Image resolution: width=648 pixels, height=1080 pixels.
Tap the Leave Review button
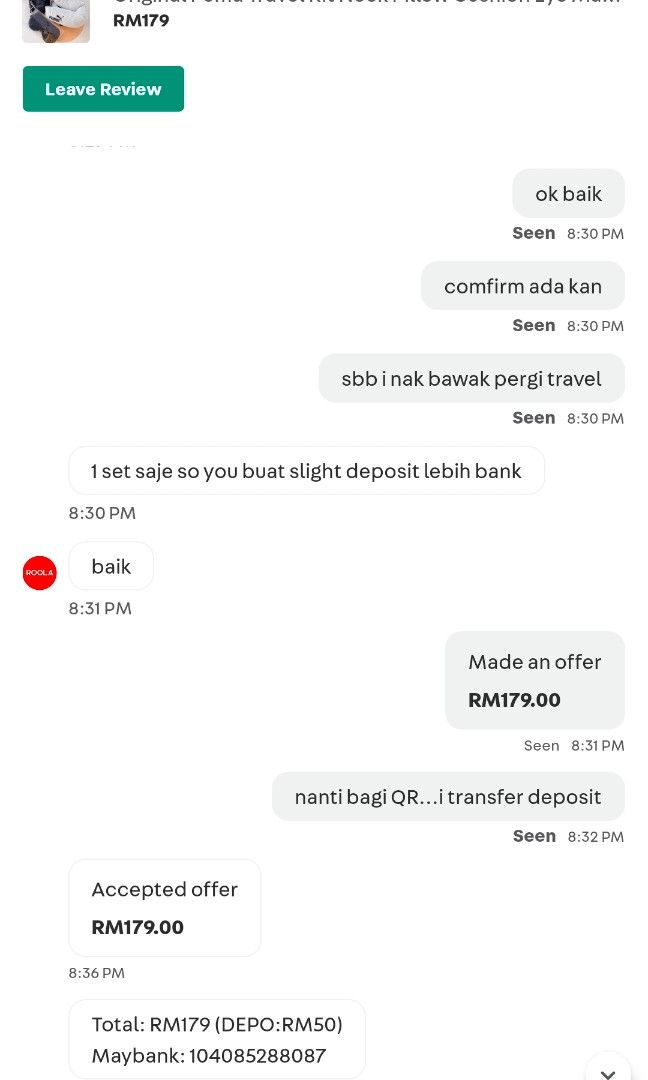tap(103, 89)
